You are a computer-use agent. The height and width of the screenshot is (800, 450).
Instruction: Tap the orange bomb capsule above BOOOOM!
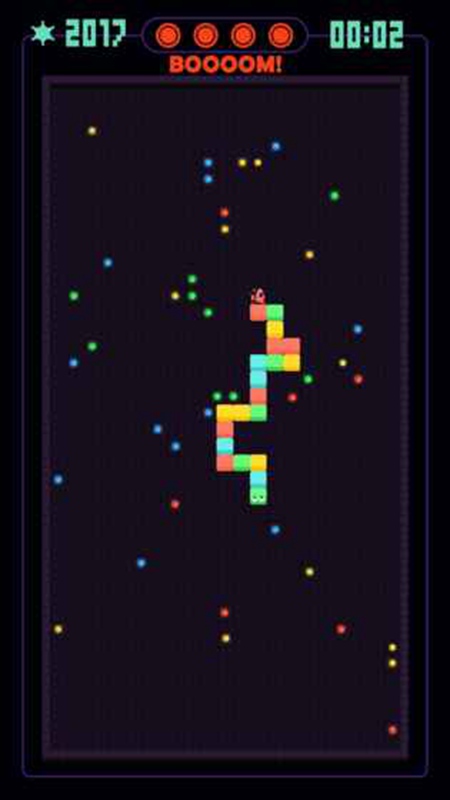click(224, 35)
